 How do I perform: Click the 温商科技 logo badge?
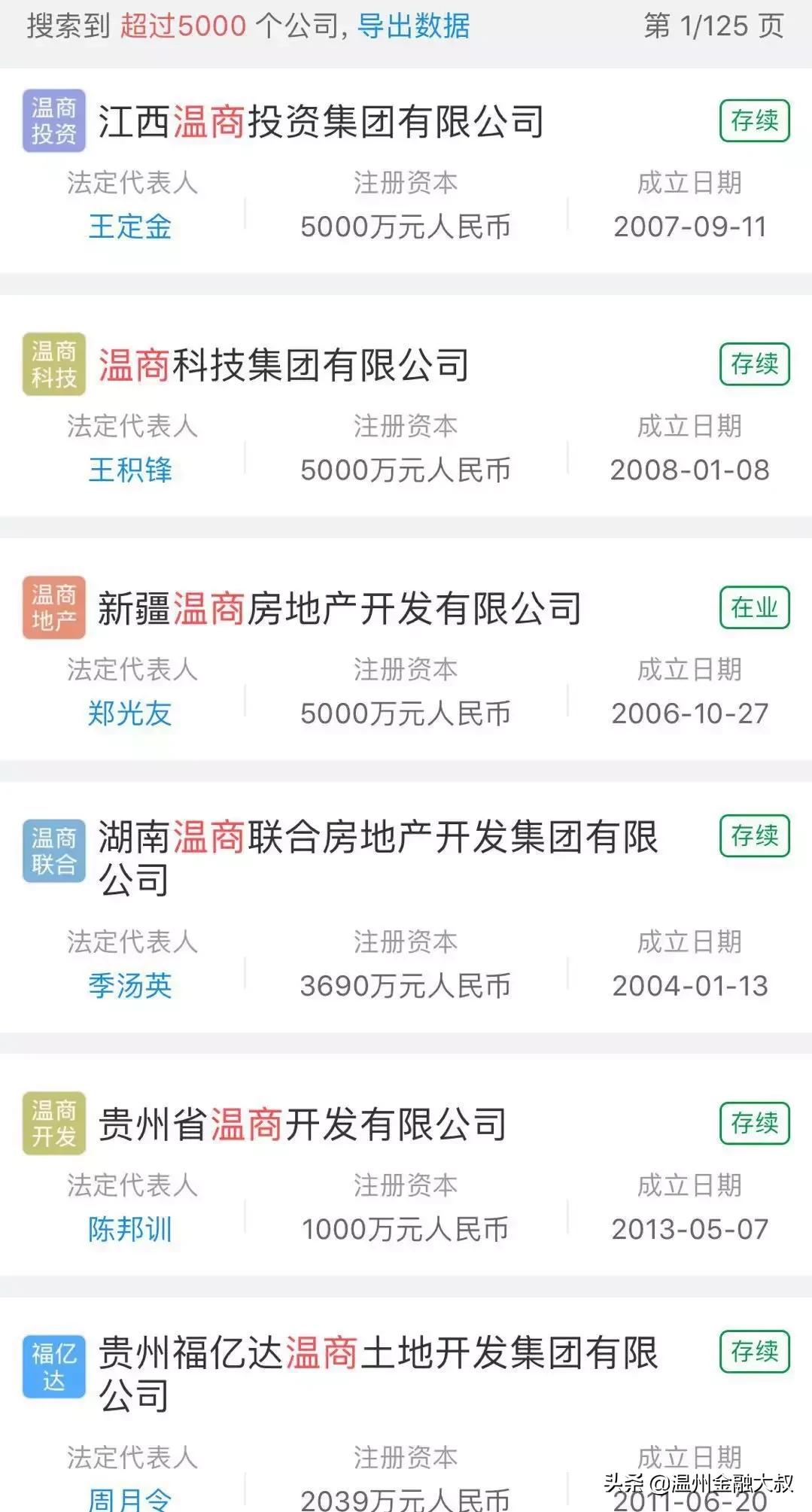point(53,363)
